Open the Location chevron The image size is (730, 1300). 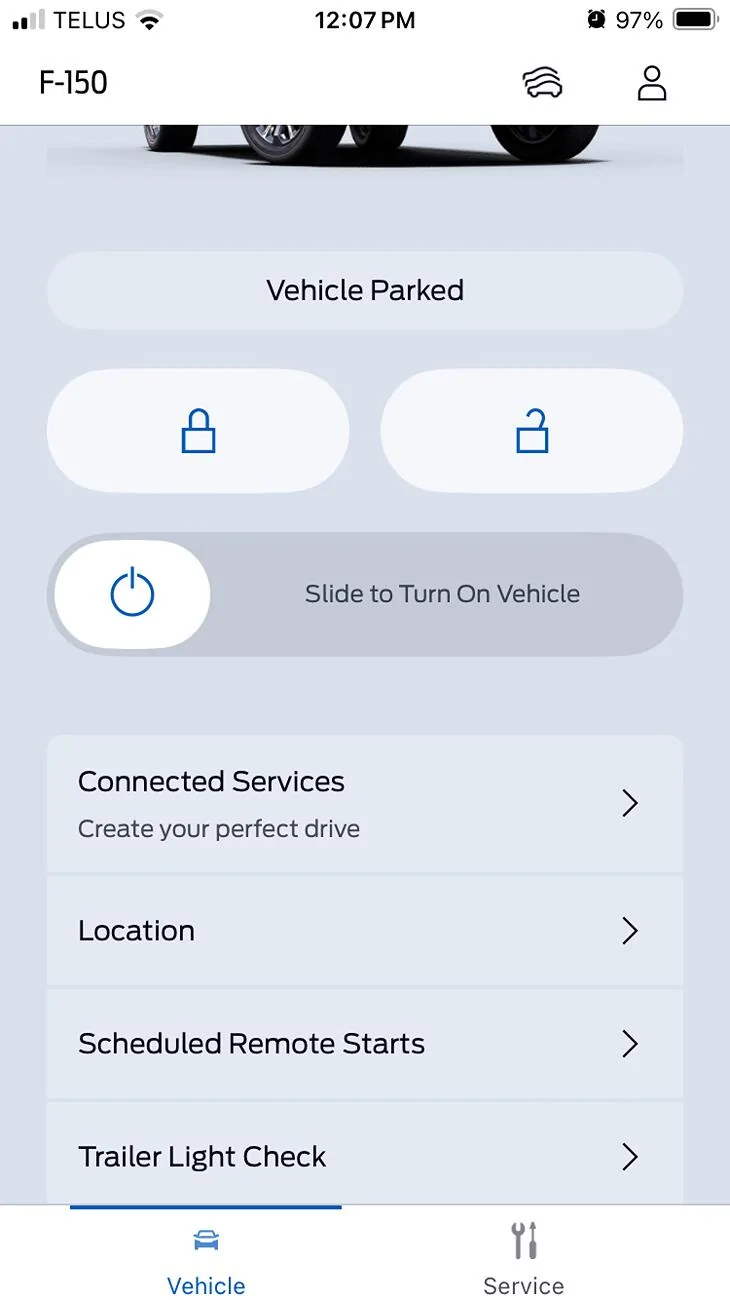630,931
